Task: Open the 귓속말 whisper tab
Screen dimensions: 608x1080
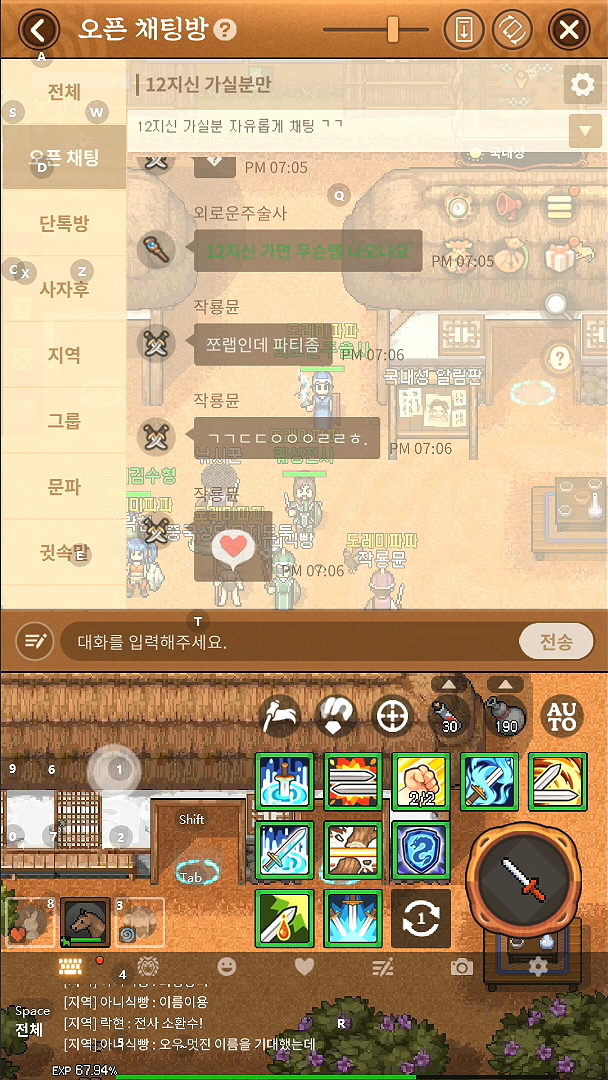Action: click(64, 551)
